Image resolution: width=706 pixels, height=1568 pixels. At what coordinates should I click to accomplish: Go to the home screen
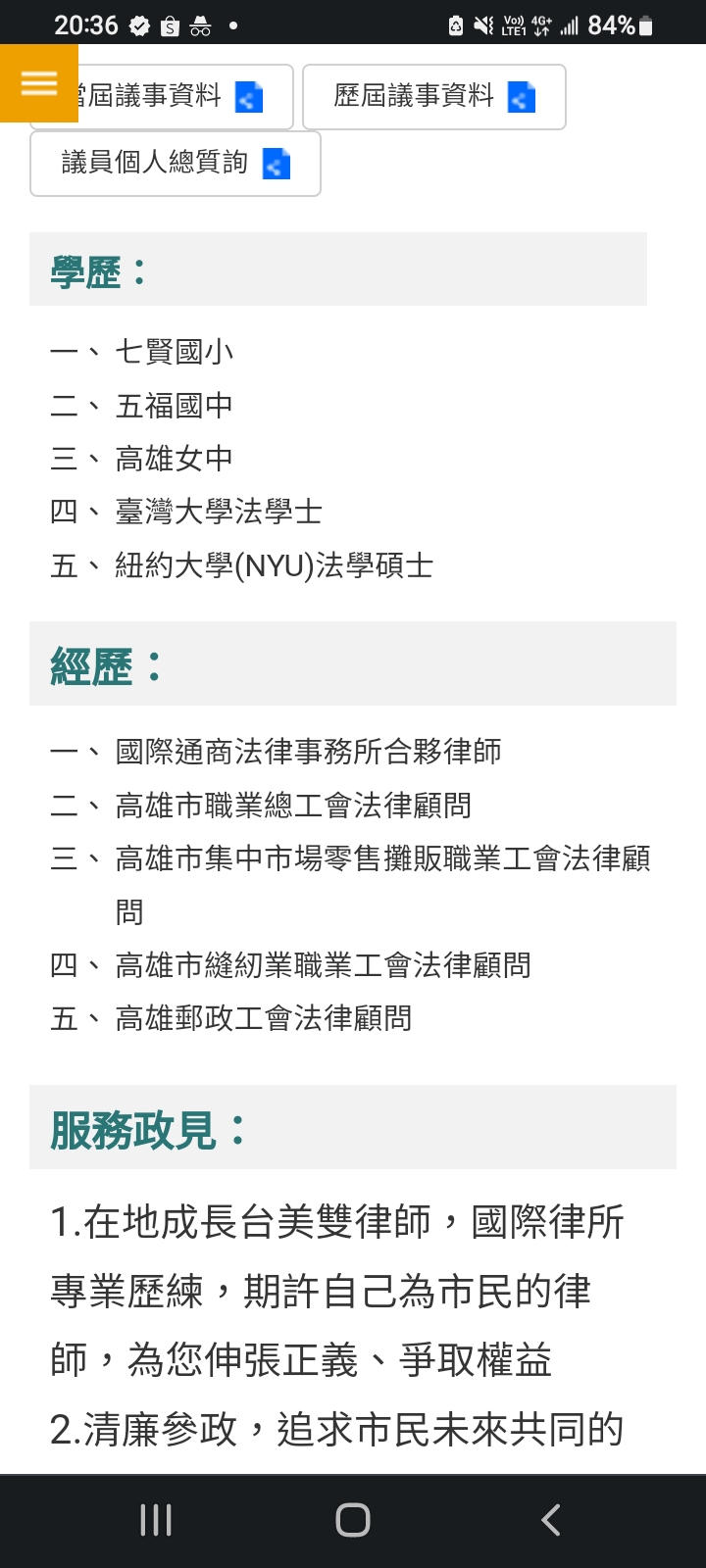point(353,1520)
